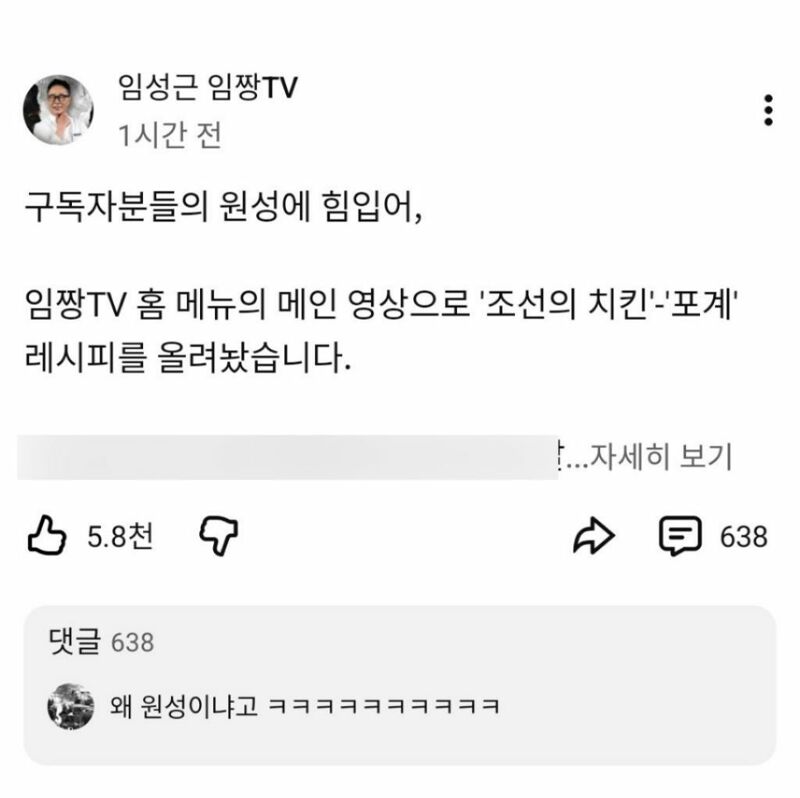The width and height of the screenshot is (800, 798).
Task: Dislike this community post
Action: coord(217,537)
